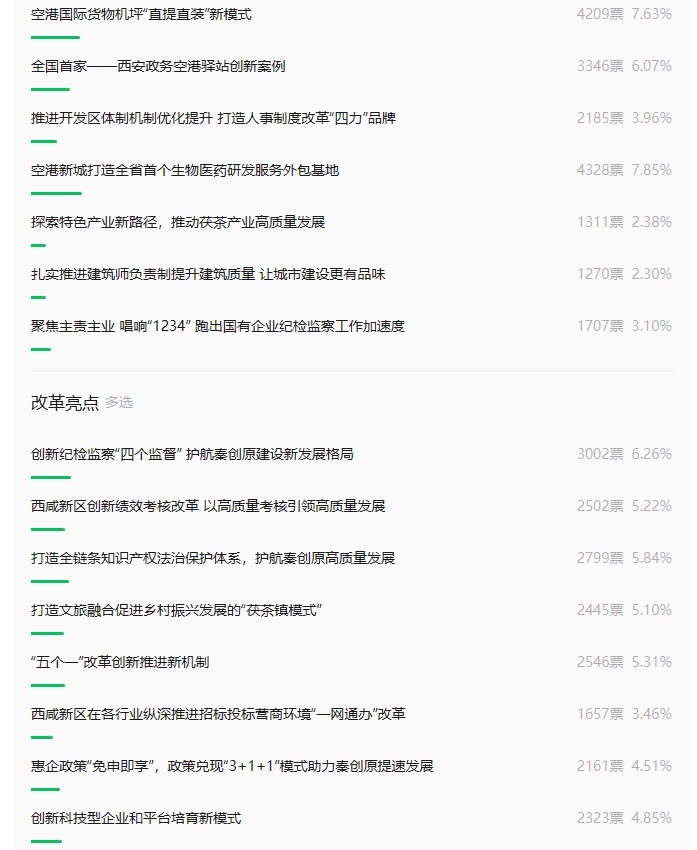Image resolution: width=697 pixels, height=850 pixels.
Task: Choose 西咸新区创新绩效考核改革 option
Action: pyautogui.click(x=208, y=506)
